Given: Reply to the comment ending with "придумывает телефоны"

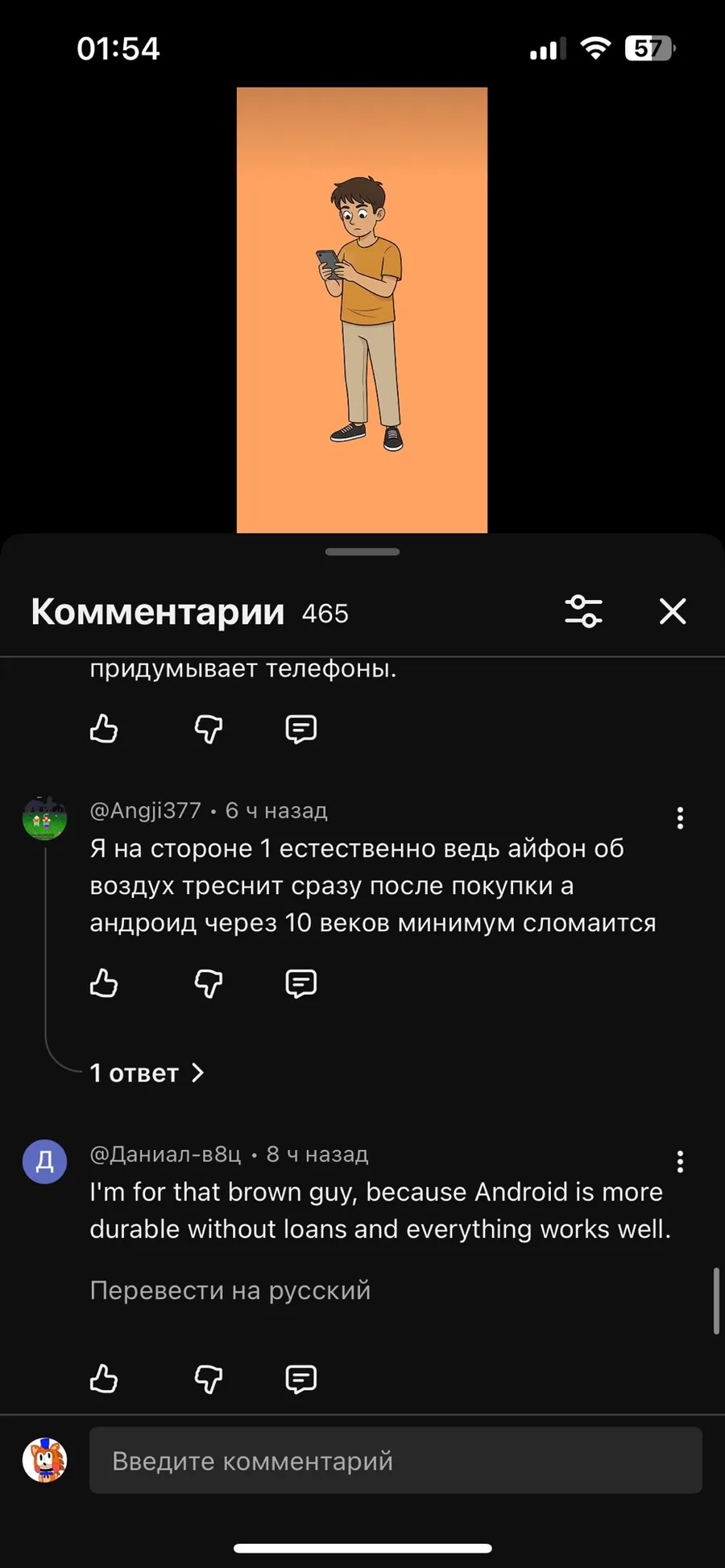Looking at the screenshot, I should (300, 729).
